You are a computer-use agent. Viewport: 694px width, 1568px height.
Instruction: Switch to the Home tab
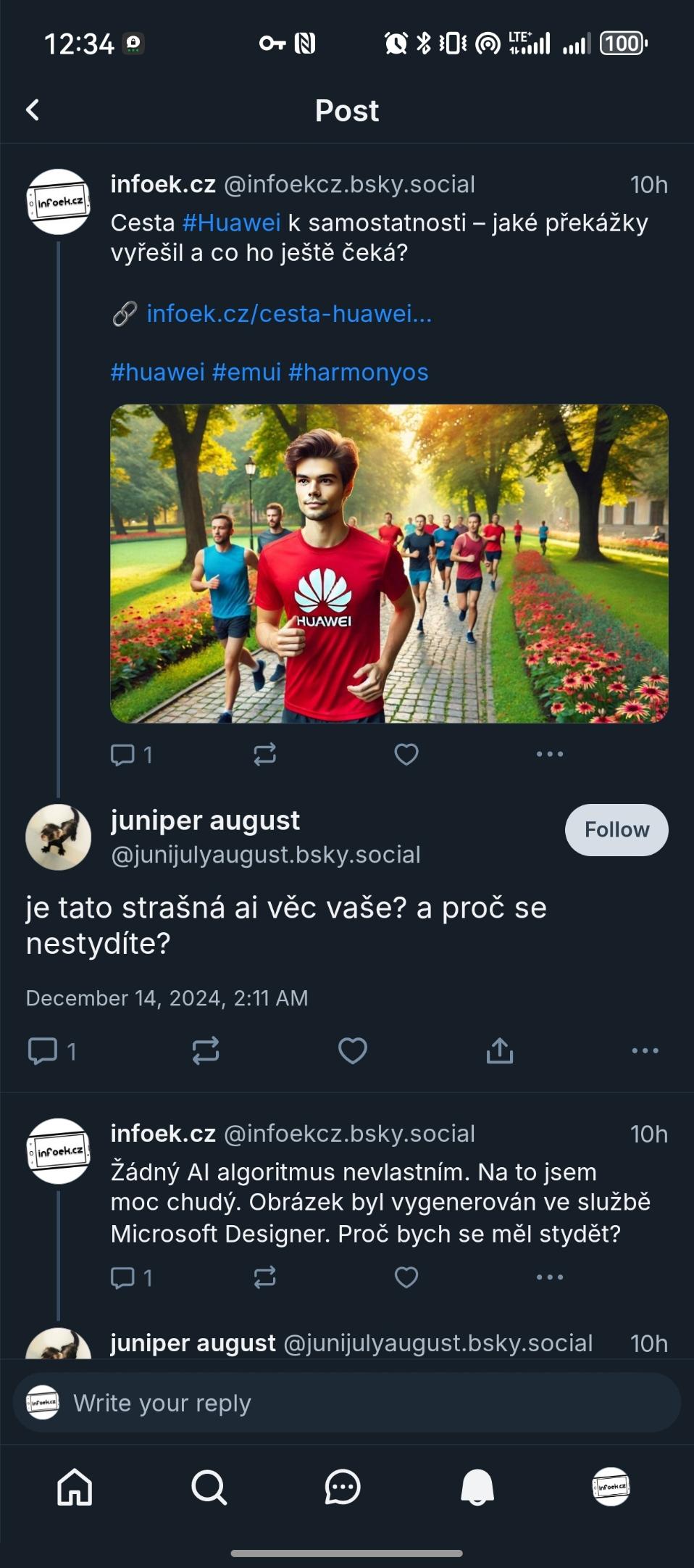pos(75,1488)
